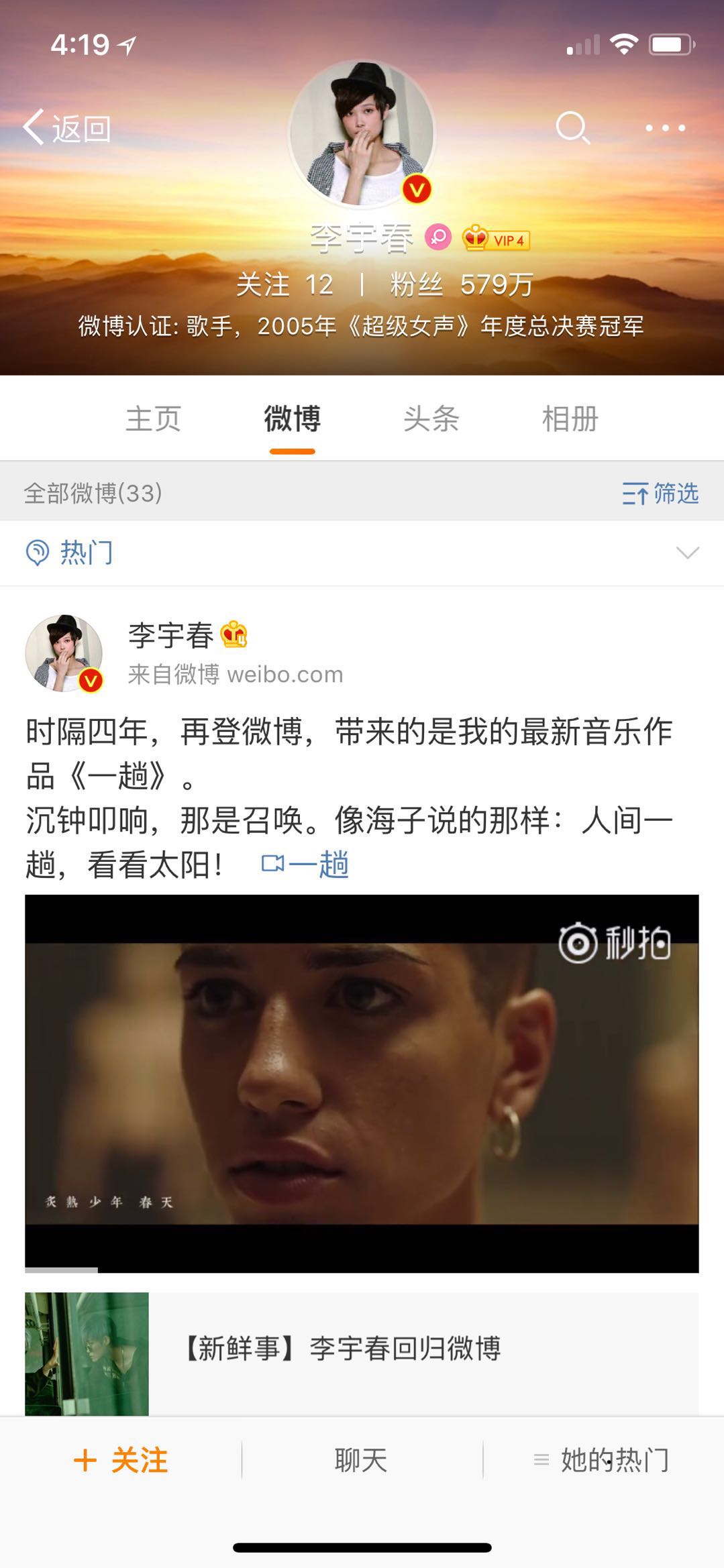
Task: Tap the VIP 4 crown badge
Action: (497, 239)
